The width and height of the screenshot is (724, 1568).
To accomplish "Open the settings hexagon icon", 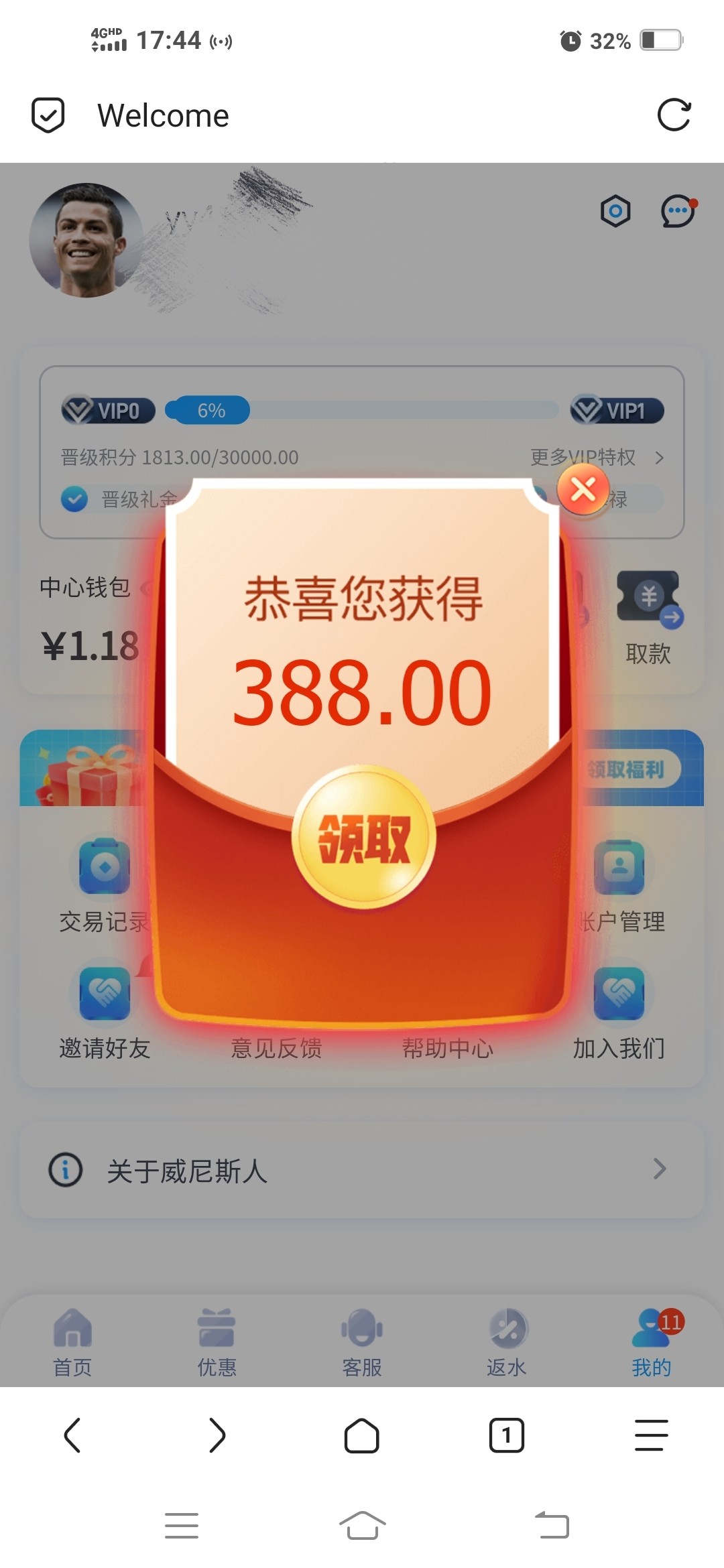I will (x=615, y=212).
